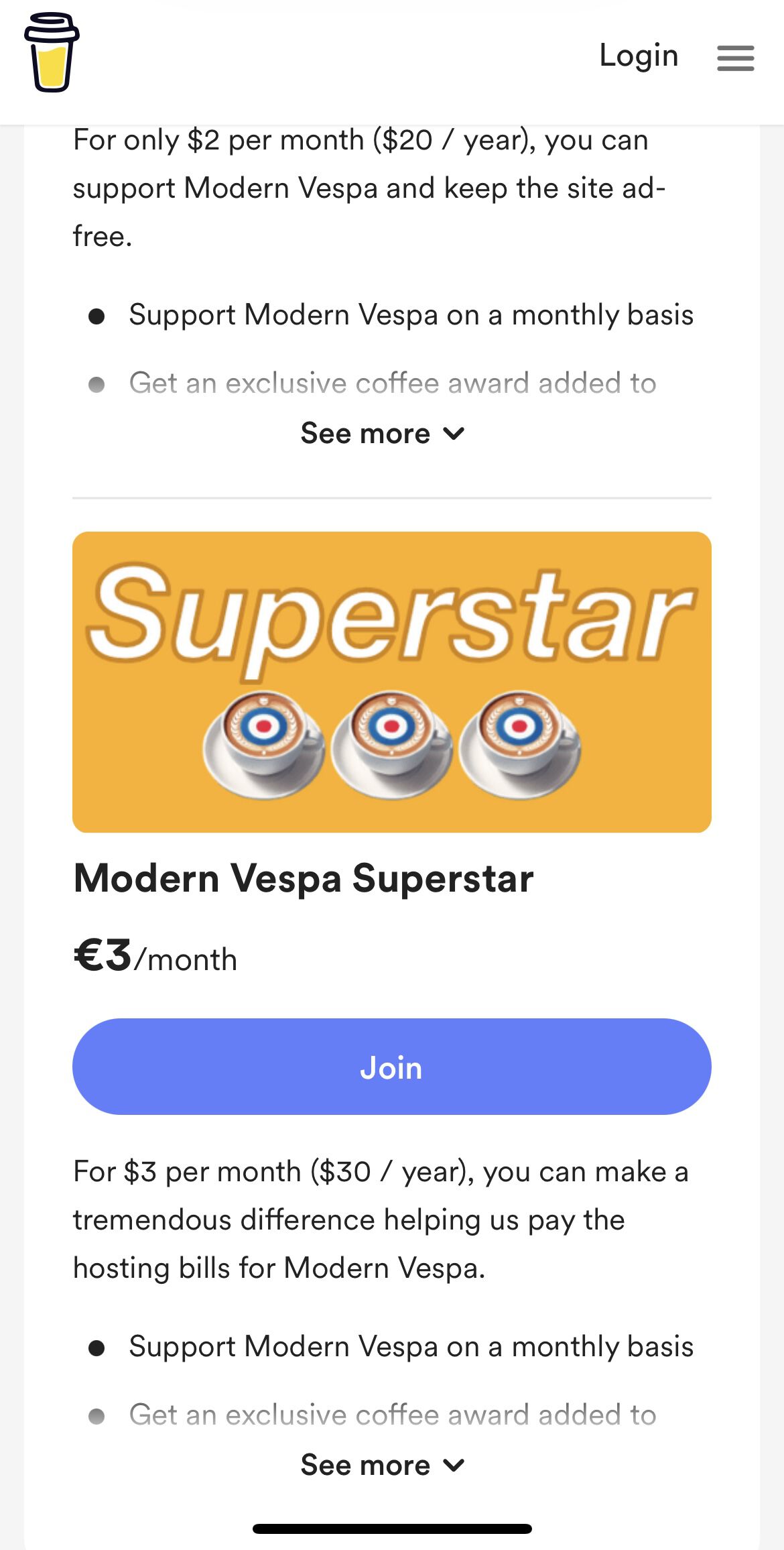Expand See more under the $2 per month tier
This screenshot has height=1550, width=784.
(383, 434)
